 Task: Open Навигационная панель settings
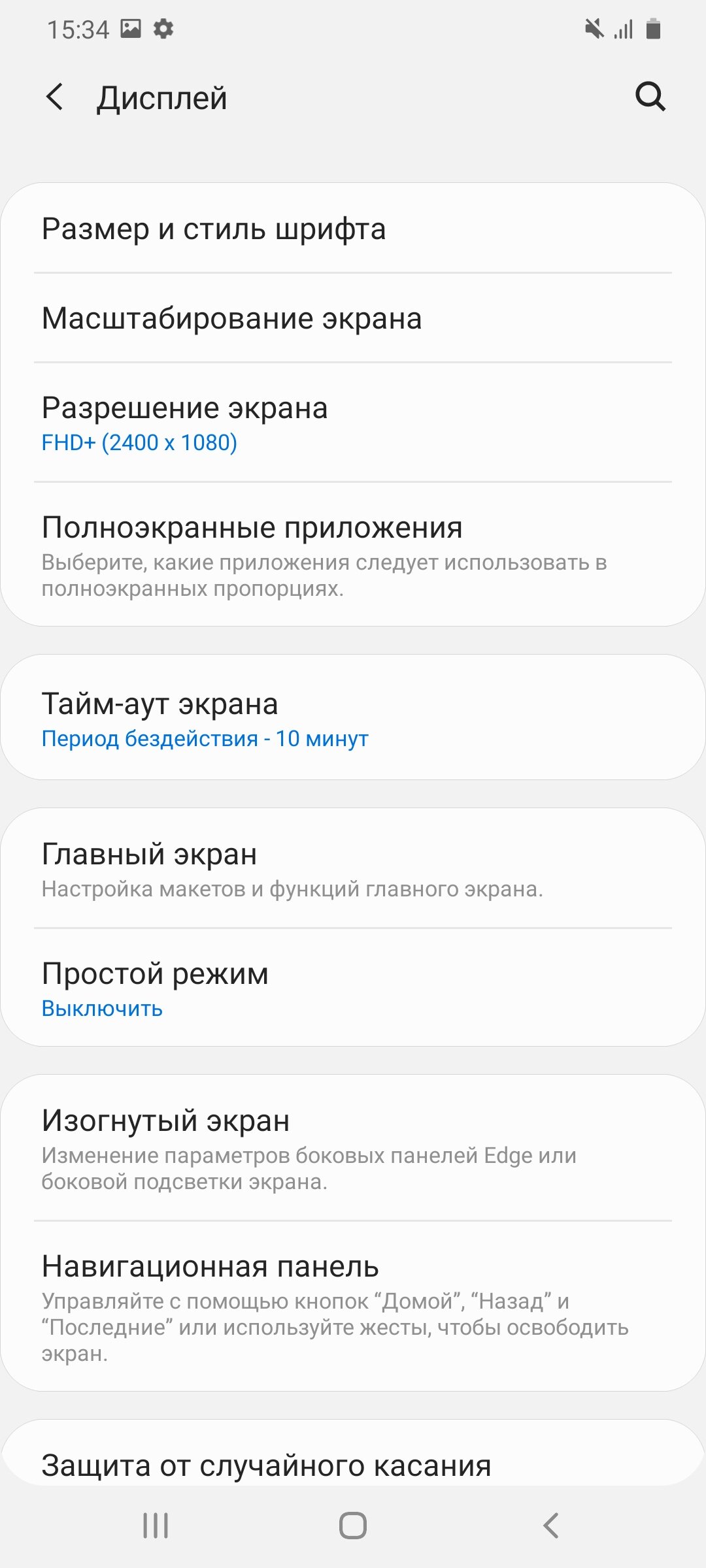click(x=353, y=1306)
